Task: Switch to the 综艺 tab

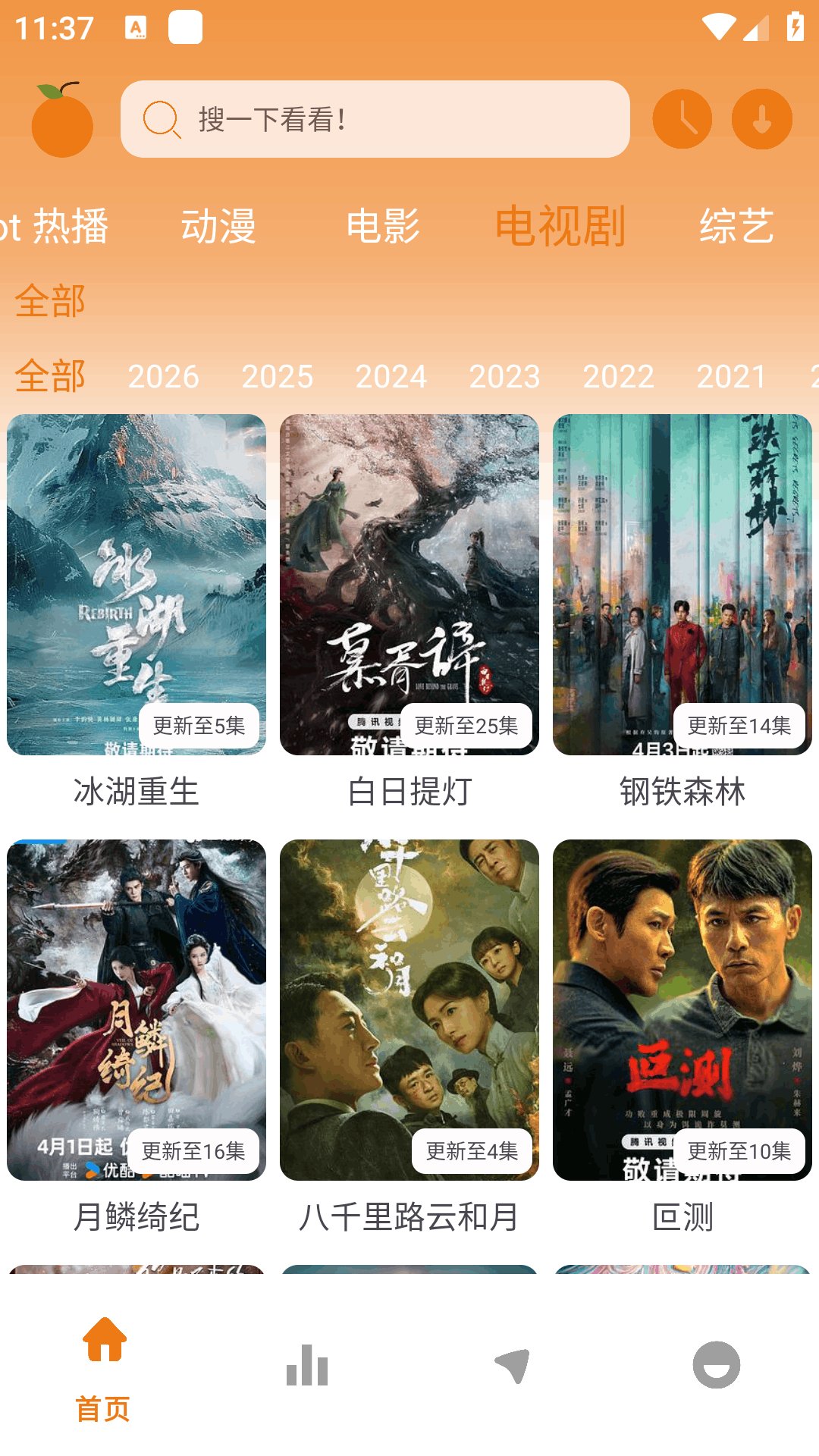Action: [x=736, y=226]
